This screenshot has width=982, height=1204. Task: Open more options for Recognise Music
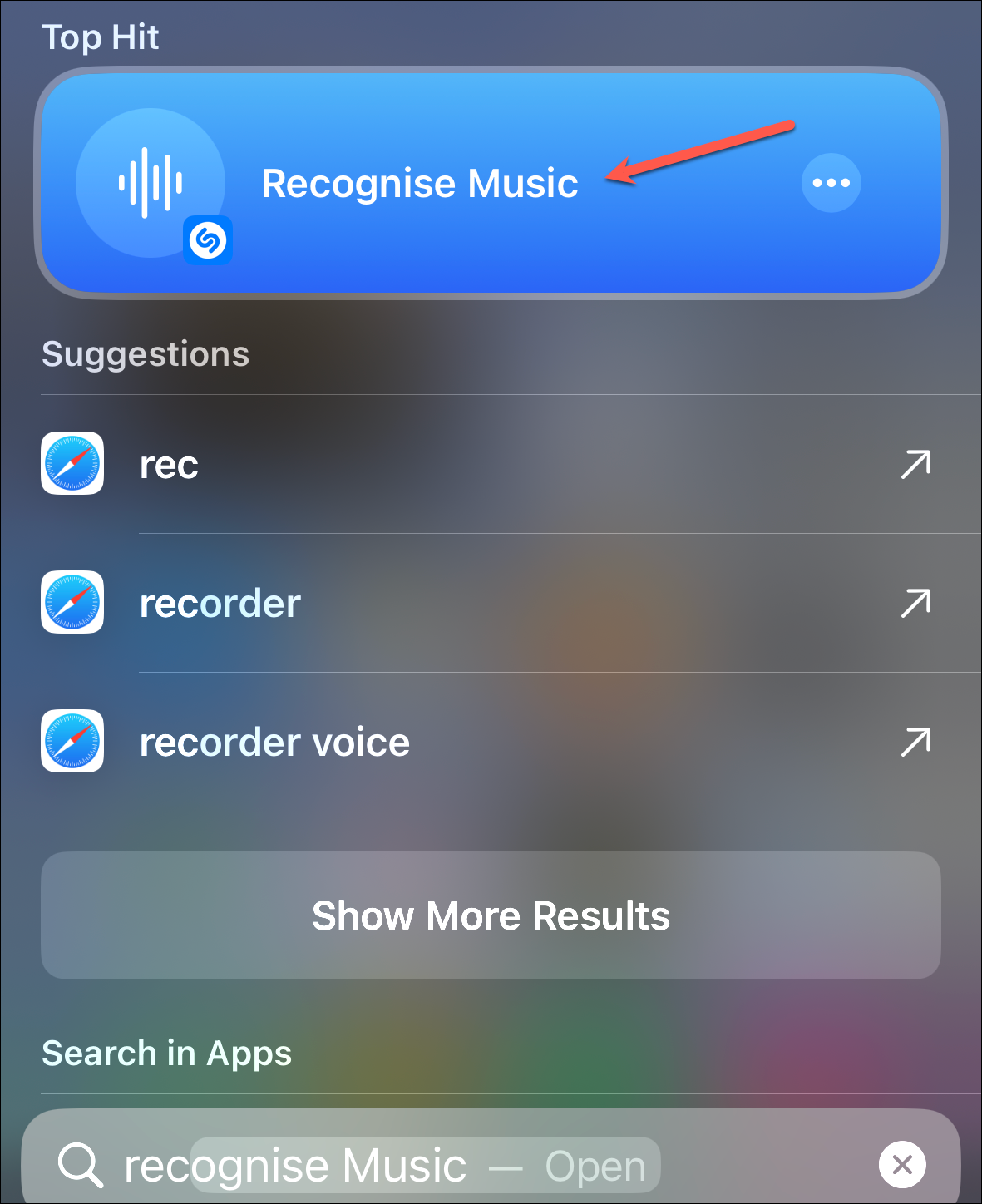pyautogui.click(x=831, y=183)
